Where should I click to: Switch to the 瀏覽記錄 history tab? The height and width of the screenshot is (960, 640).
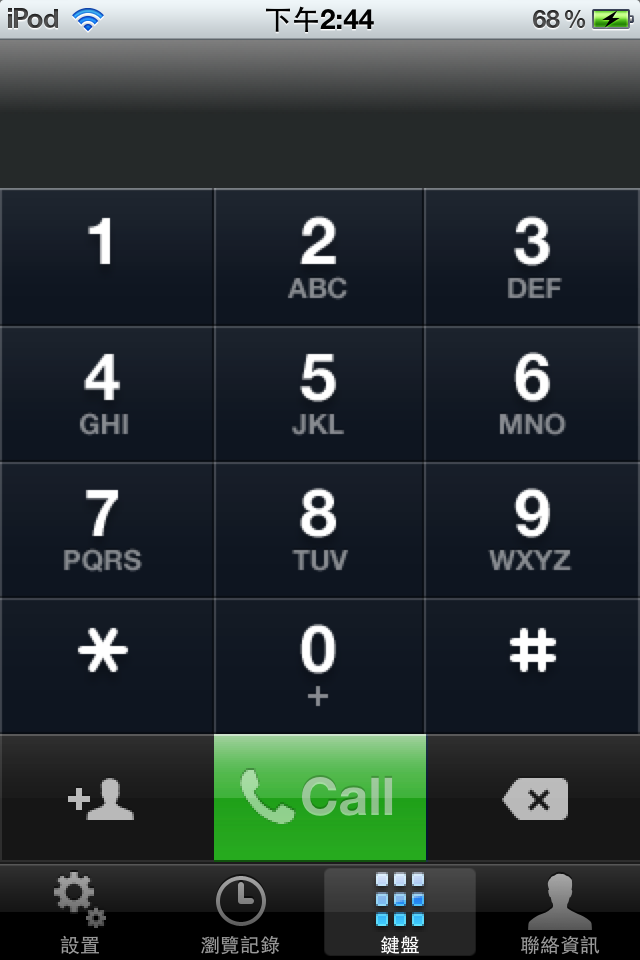coord(240,912)
